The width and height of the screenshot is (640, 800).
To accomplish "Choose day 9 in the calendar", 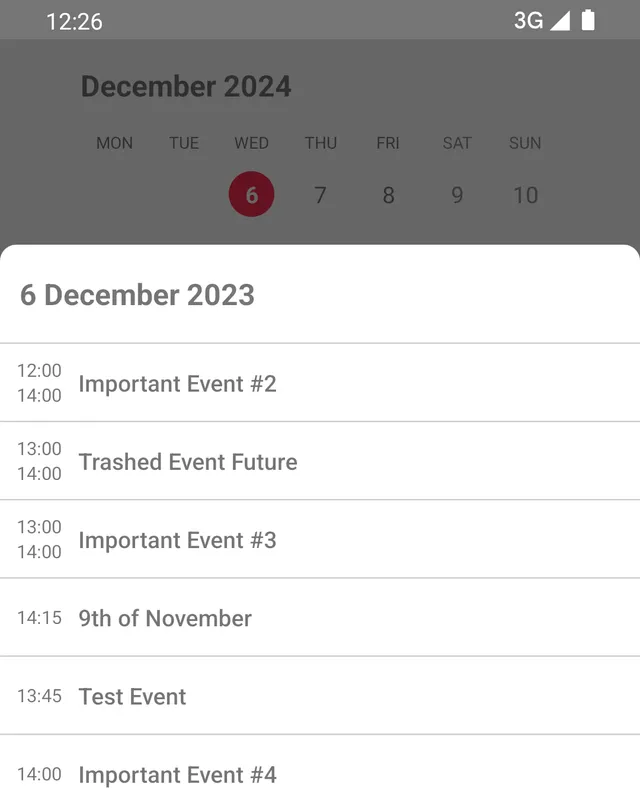I will (x=457, y=195).
